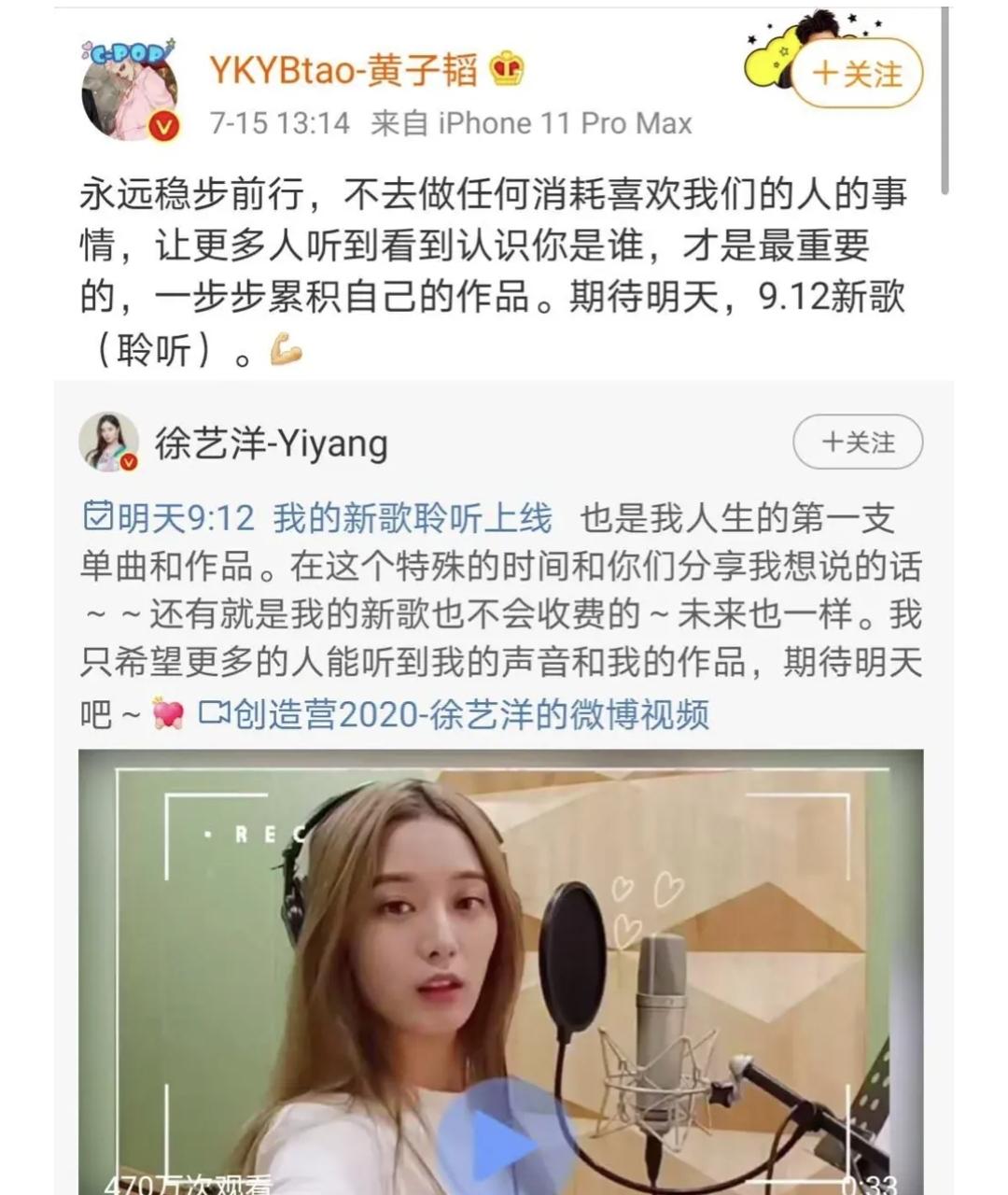The width and height of the screenshot is (1008, 1195).
Task: View the YKYBtao-黄子韬 username profile
Action: tap(343, 70)
